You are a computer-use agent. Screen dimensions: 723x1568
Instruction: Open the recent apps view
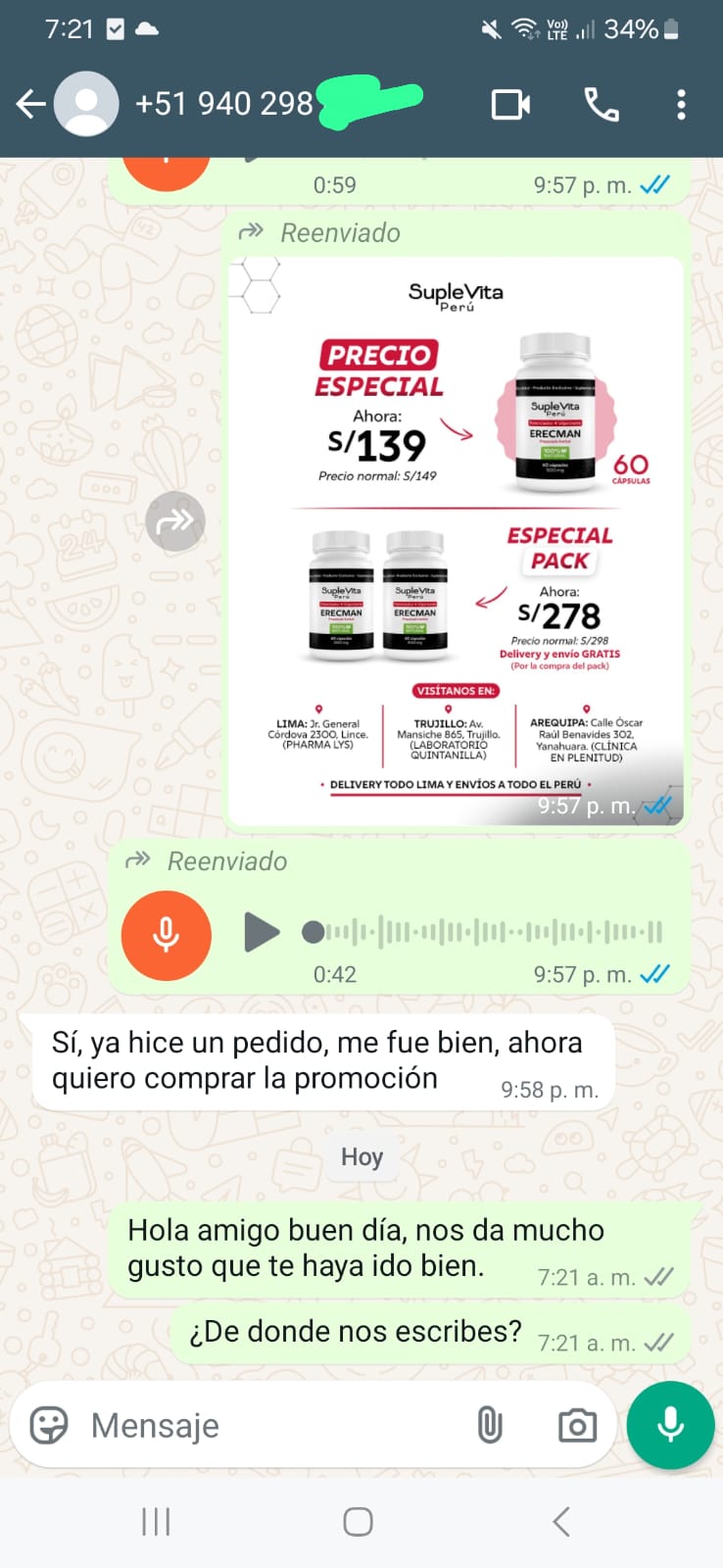coord(156,1522)
